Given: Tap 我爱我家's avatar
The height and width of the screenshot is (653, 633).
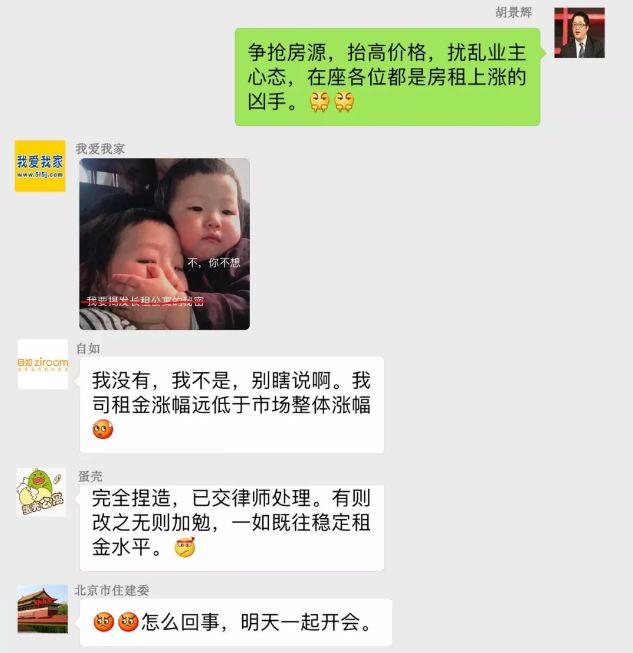Looking at the screenshot, I should 40,166.
